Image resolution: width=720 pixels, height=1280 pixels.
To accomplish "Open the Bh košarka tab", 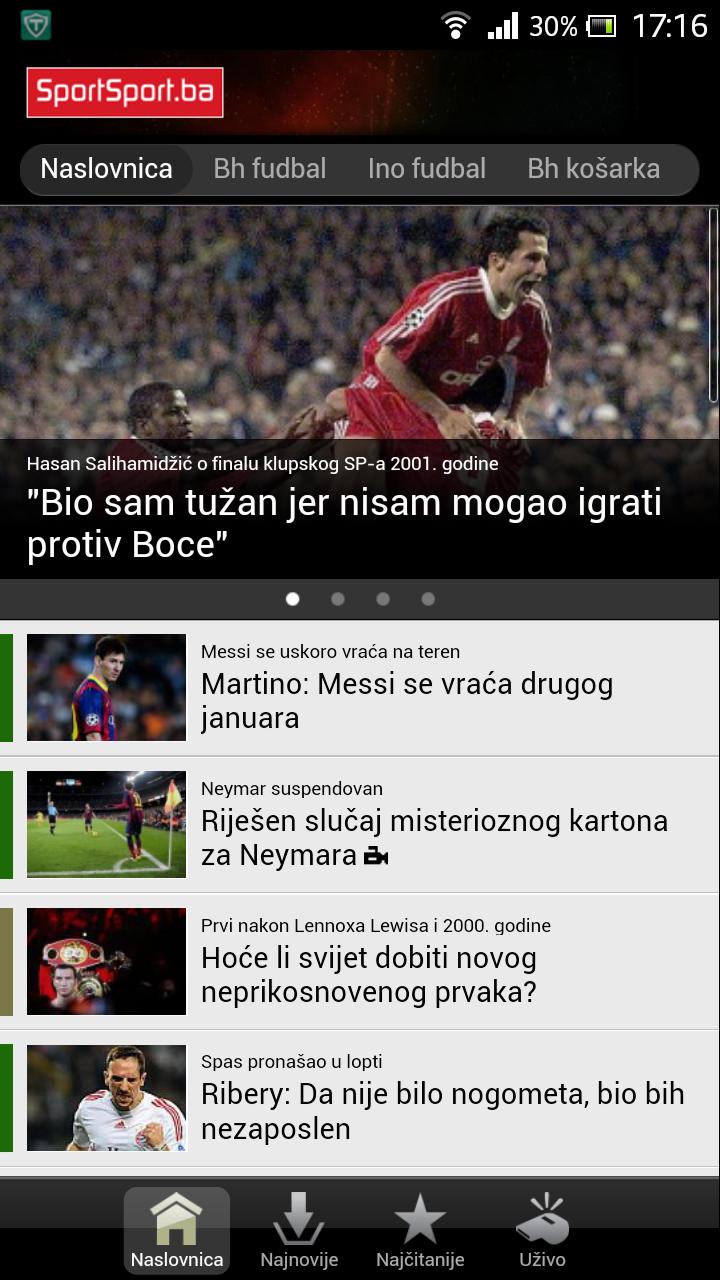I will (593, 168).
